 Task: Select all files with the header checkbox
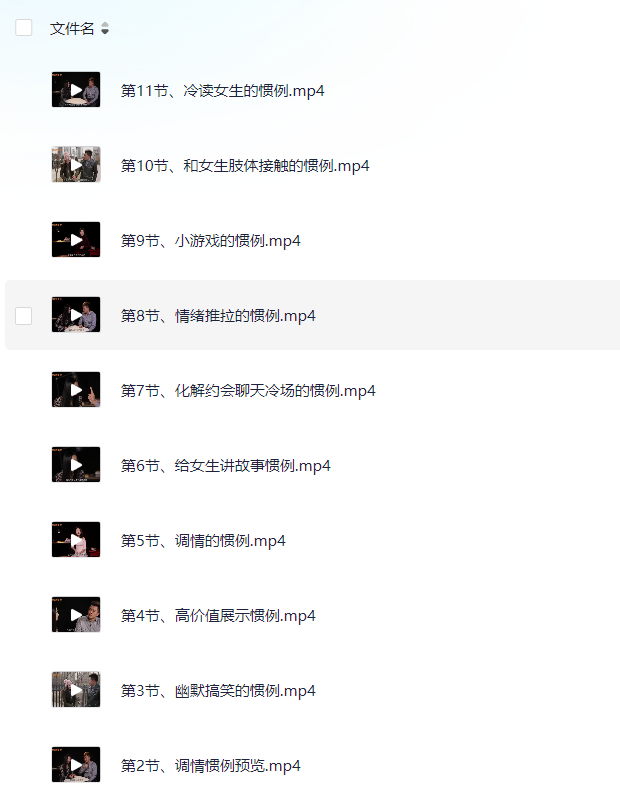24,28
